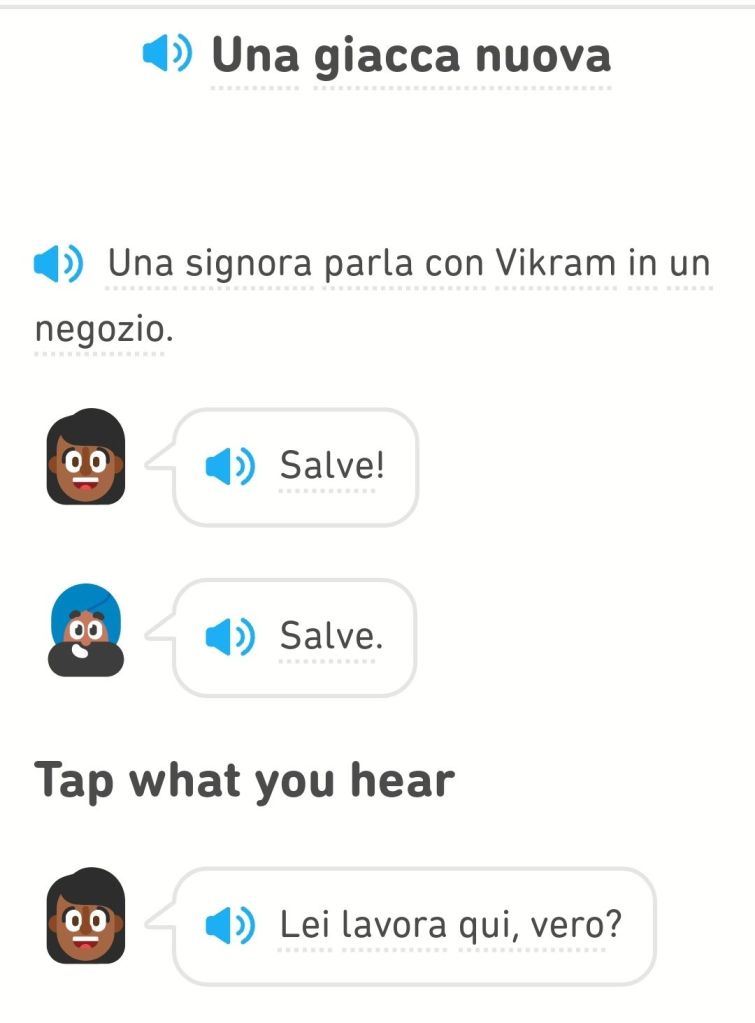Screen dimensions: 755x1023
Task: Play audio for Lei lavora qui, vero?
Action: pyautogui.click(x=230, y=926)
